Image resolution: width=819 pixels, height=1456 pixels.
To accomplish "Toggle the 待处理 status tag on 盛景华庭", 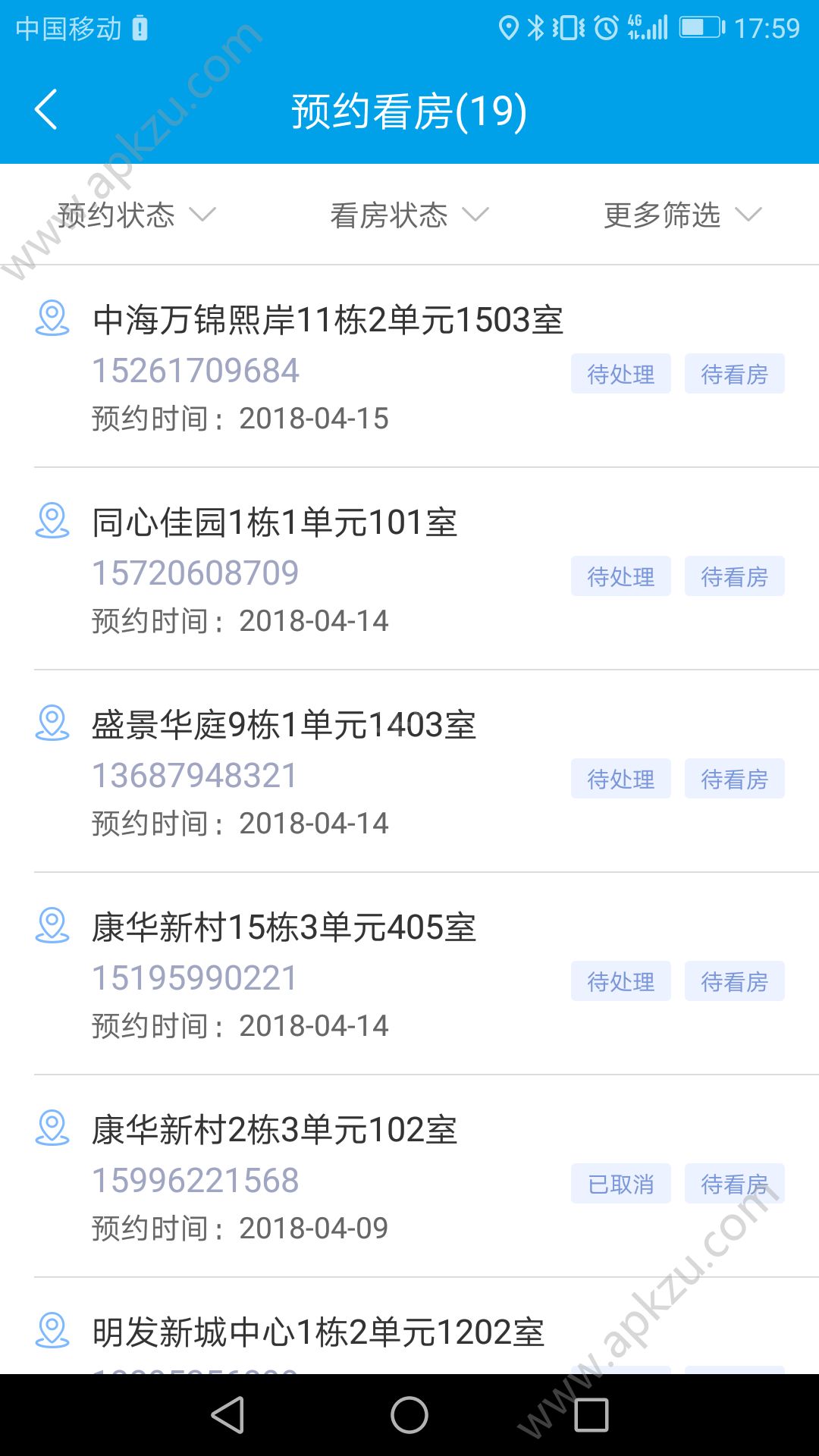I will tap(620, 778).
